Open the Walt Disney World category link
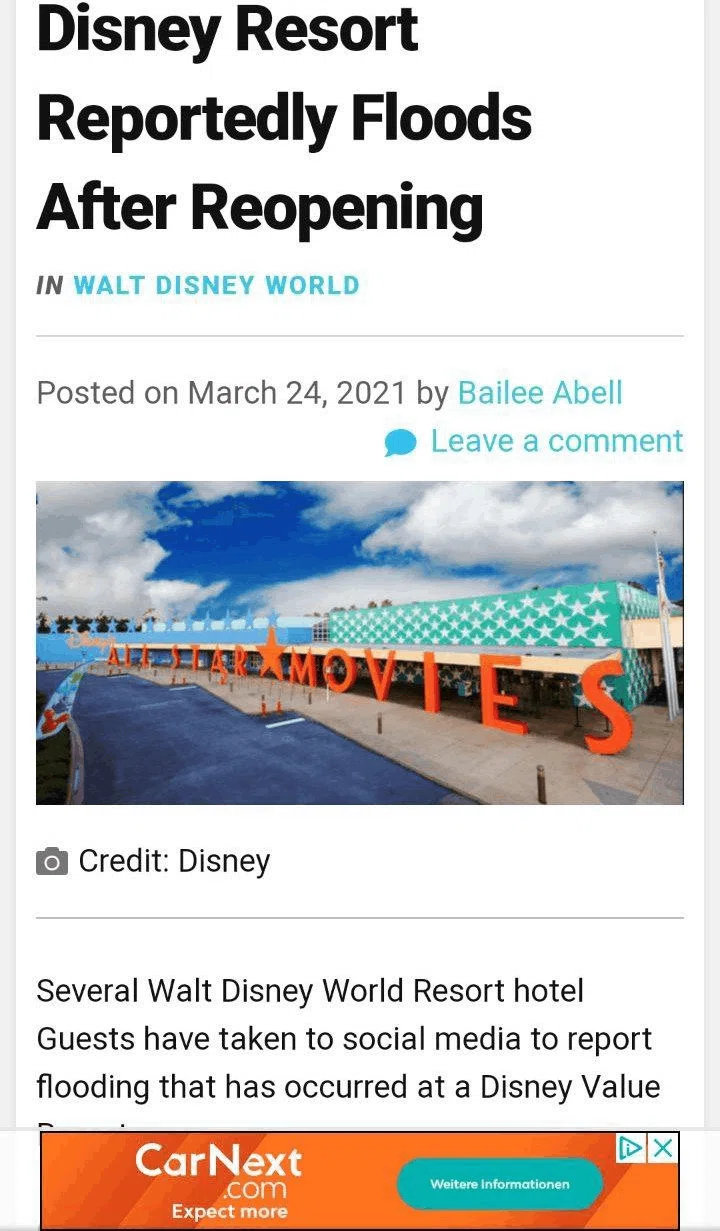Screen dimensions: 720x1231 point(216,285)
